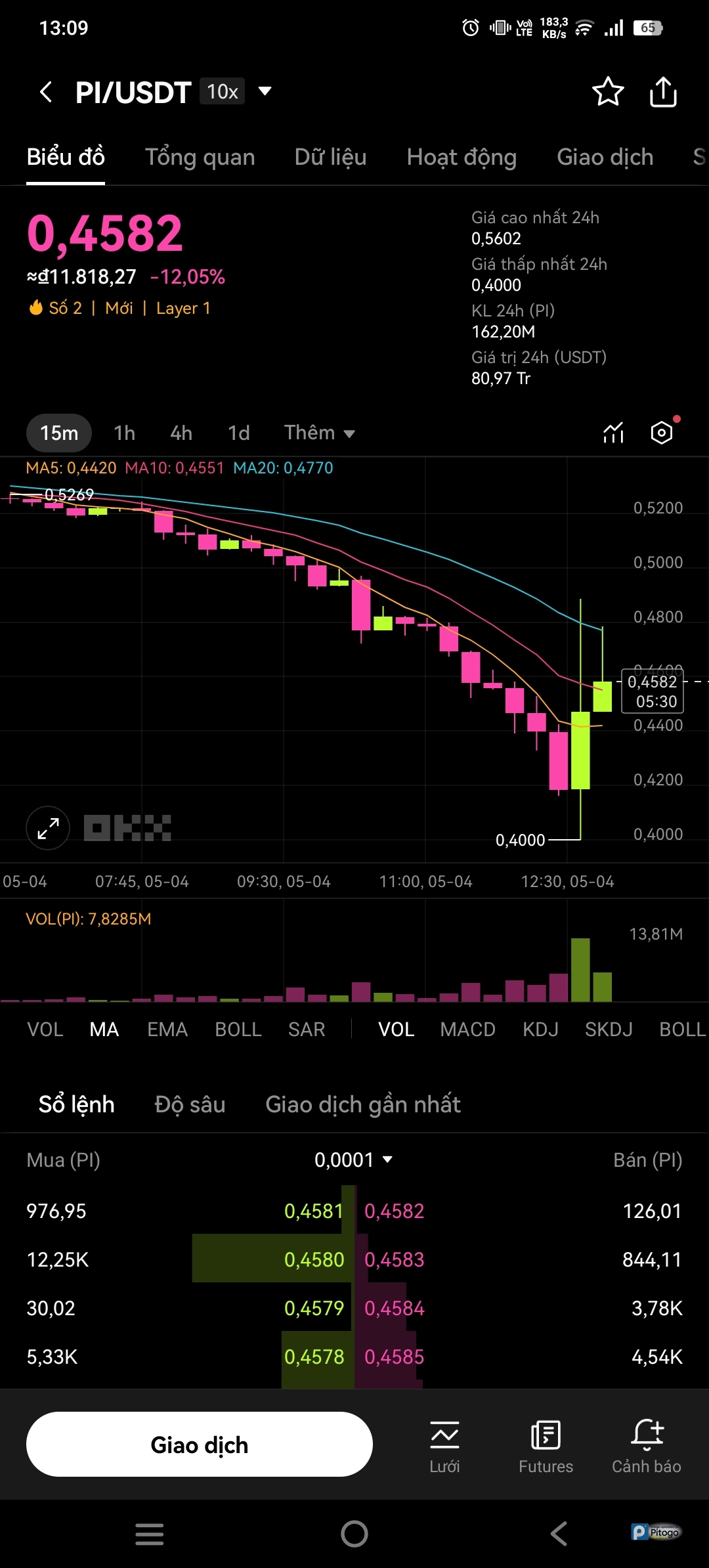Select the 1h timeframe
The height and width of the screenshot is (1568, 709).
[x=124, y=433]
